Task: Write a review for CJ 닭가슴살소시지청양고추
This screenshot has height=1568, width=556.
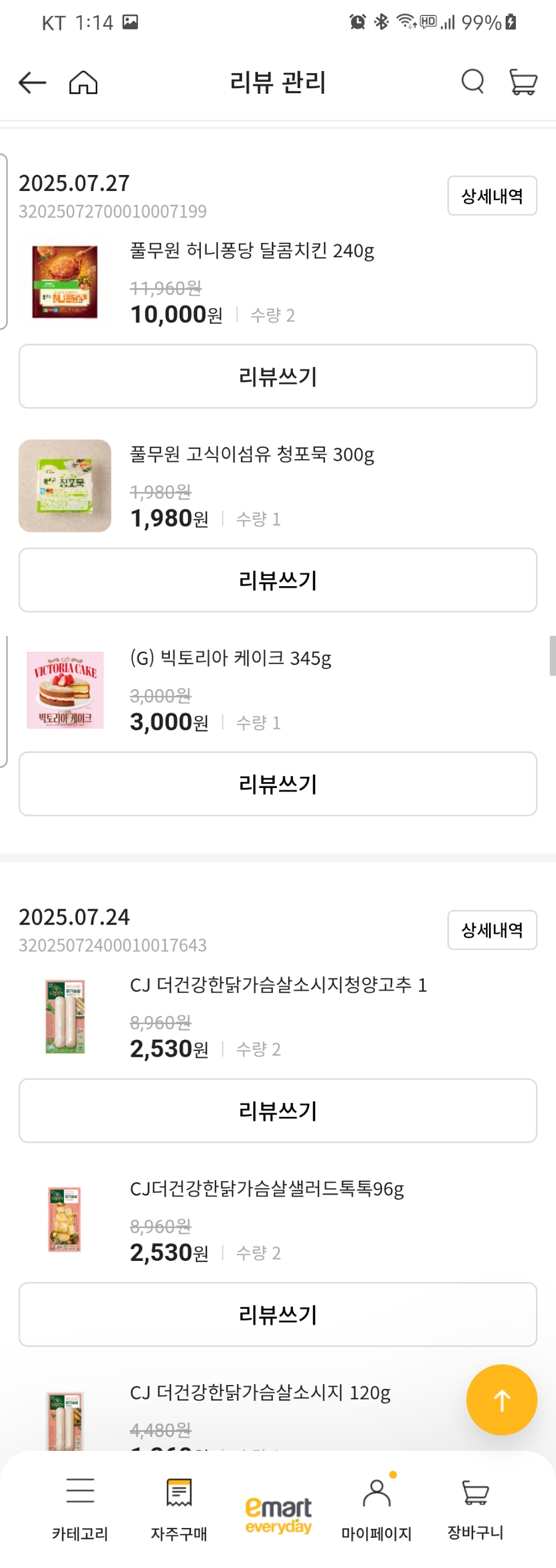Action: 277,1109
